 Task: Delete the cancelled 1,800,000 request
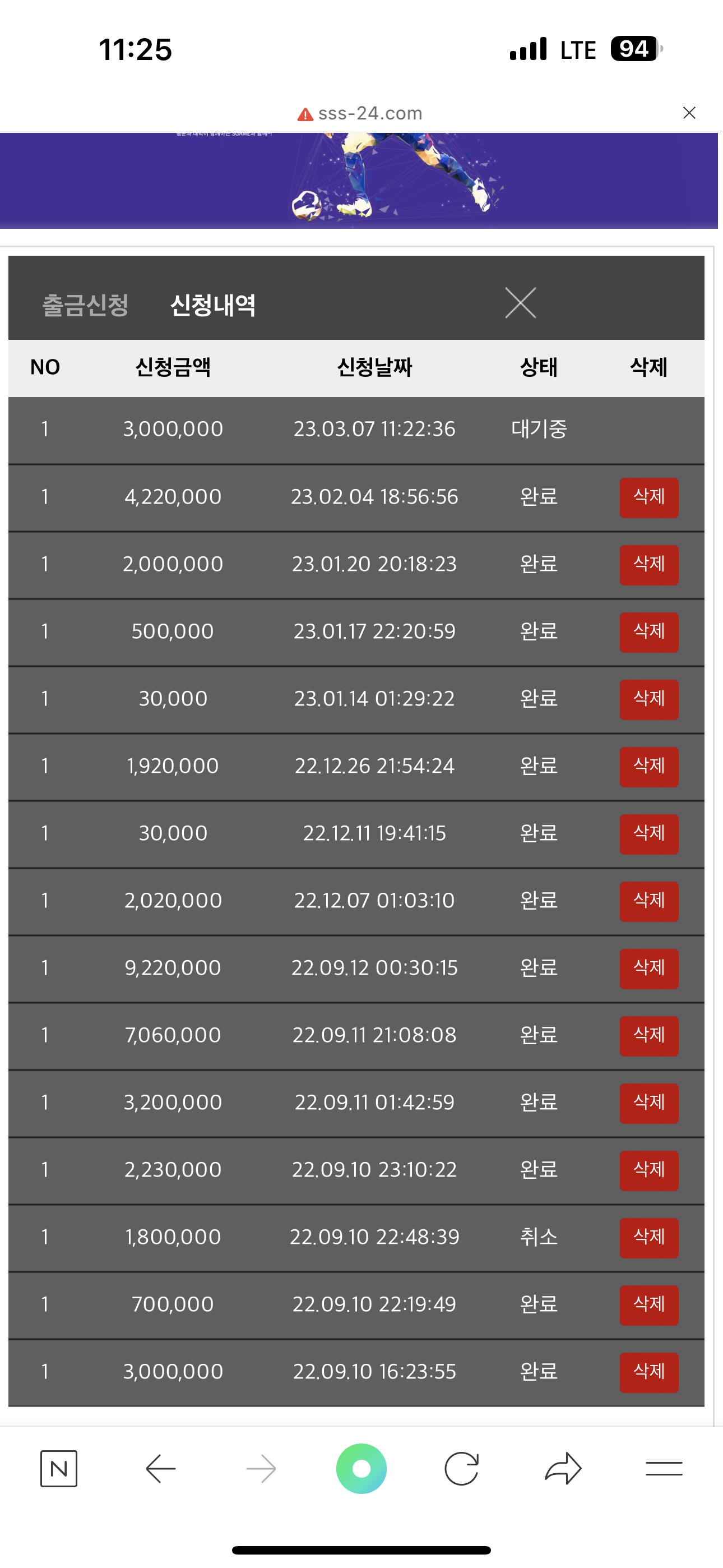coord(649,1238)
